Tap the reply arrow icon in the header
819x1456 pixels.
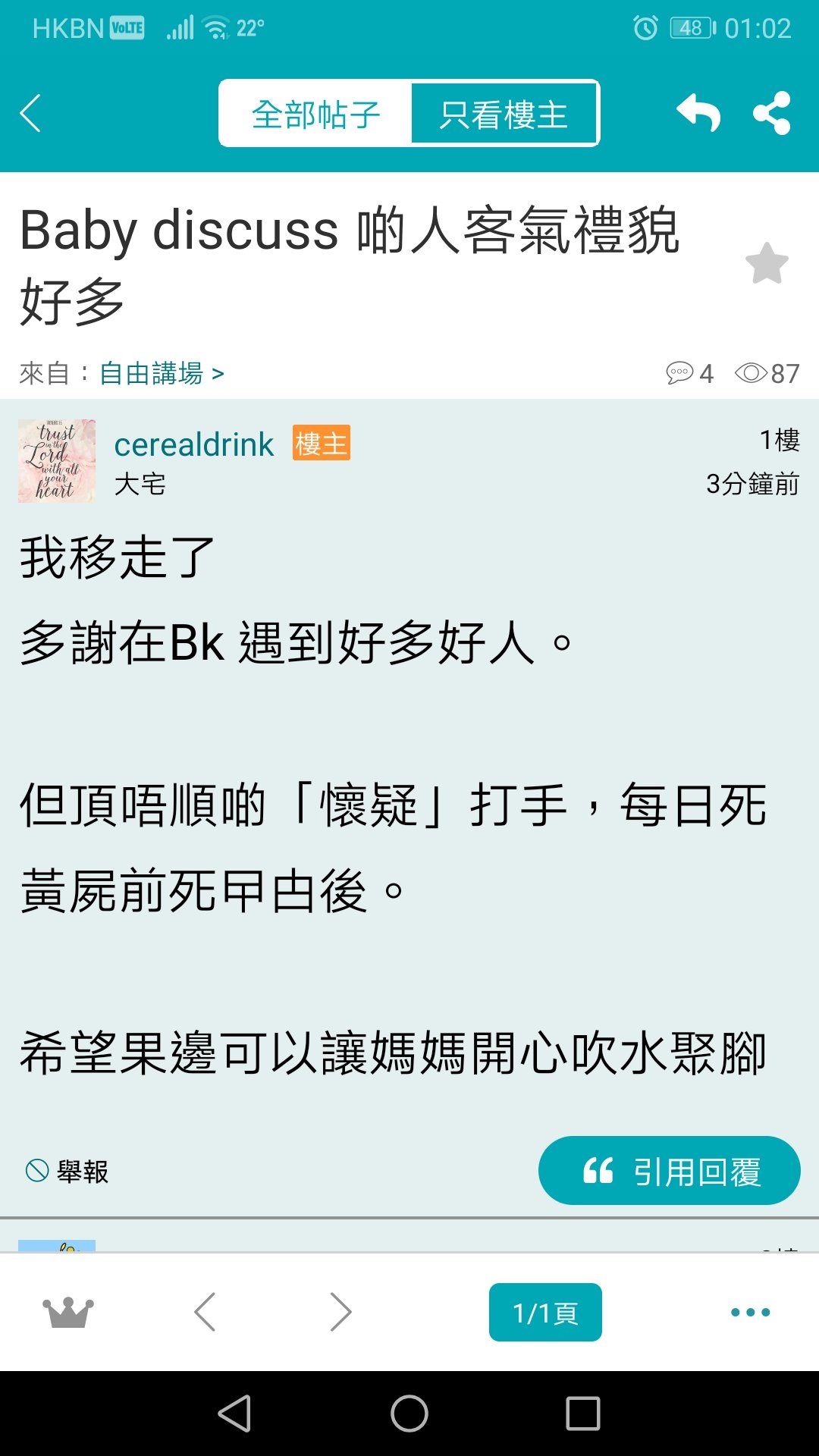pos(698,114)
